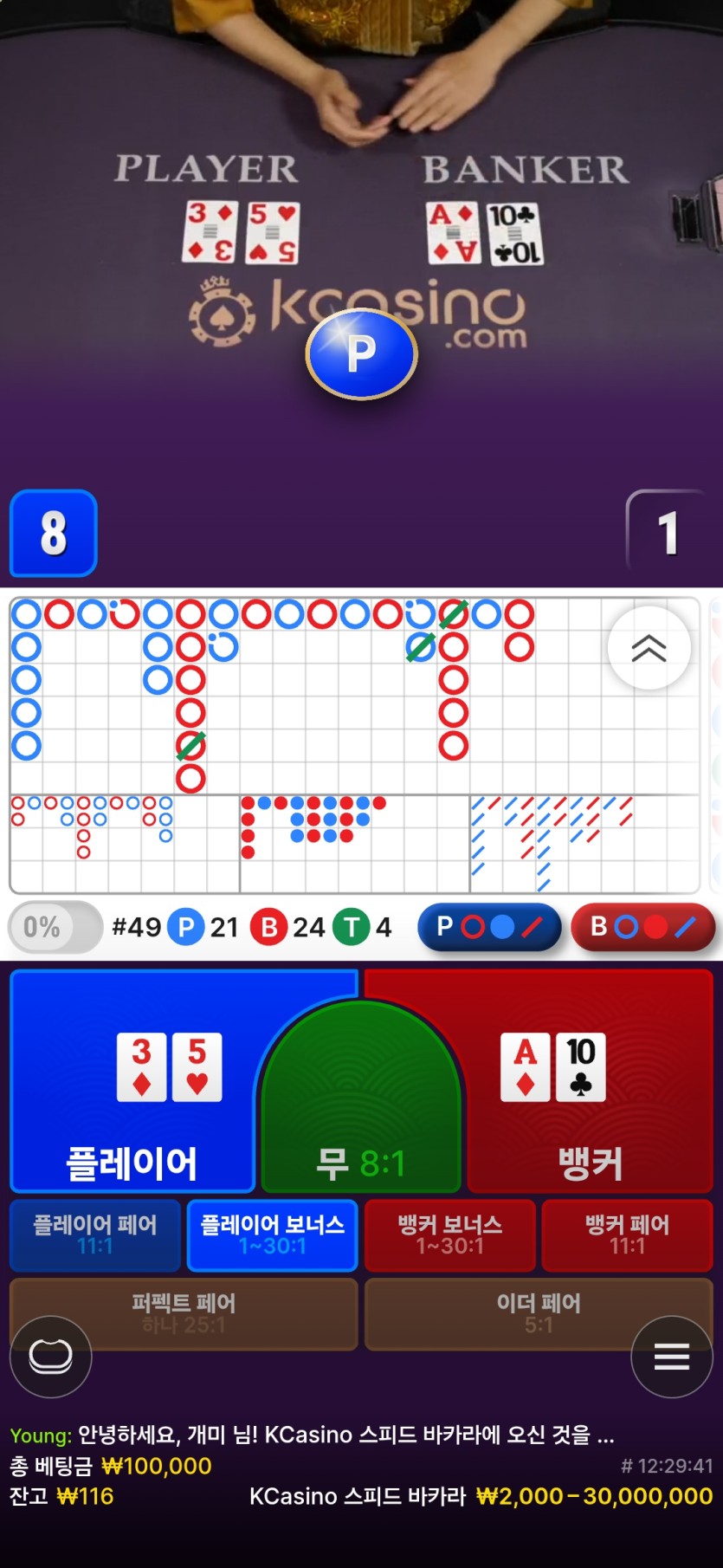Select 뱅커 페어 11:1 bet

click(627, 1235)
